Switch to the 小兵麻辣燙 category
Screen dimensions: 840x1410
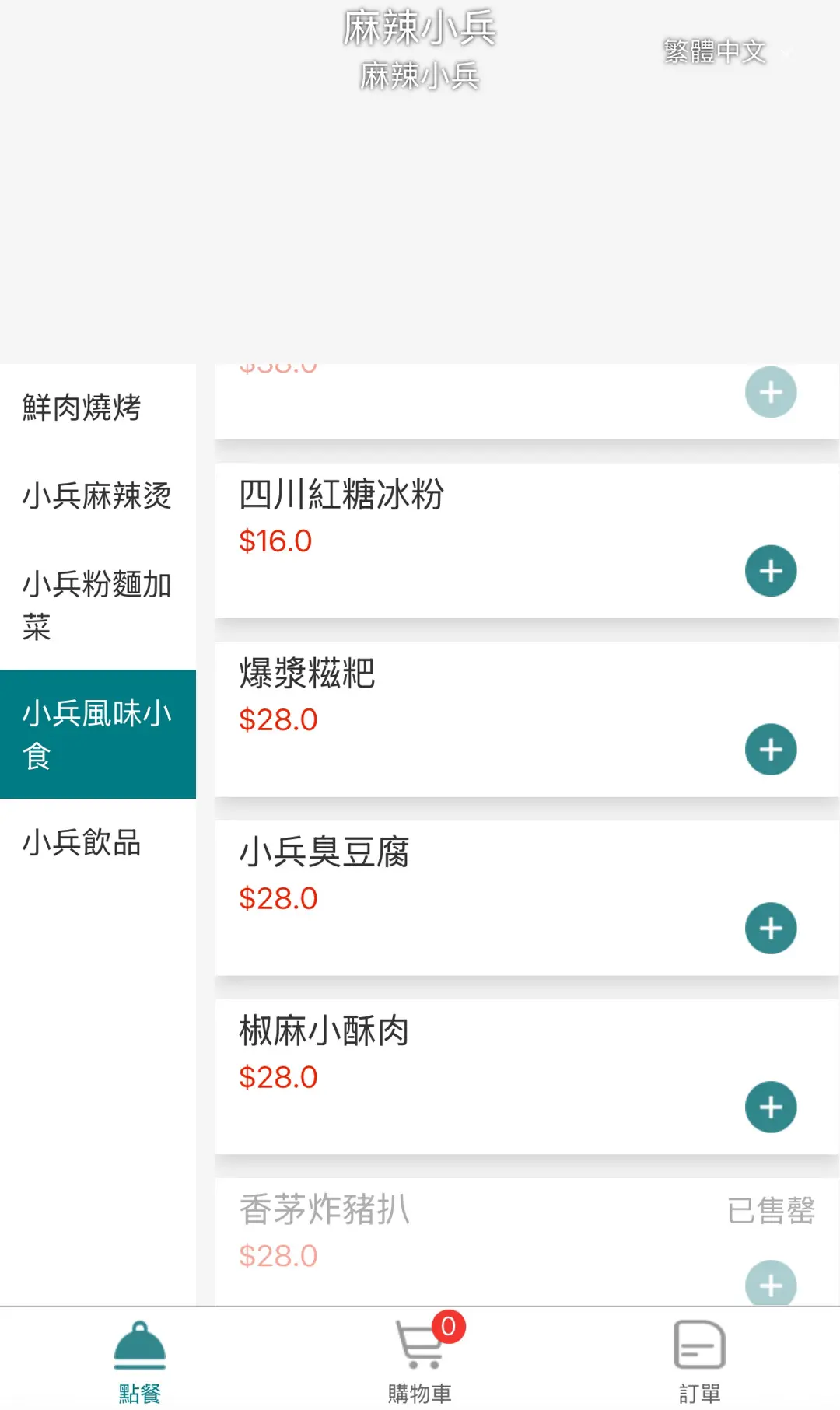96,496
